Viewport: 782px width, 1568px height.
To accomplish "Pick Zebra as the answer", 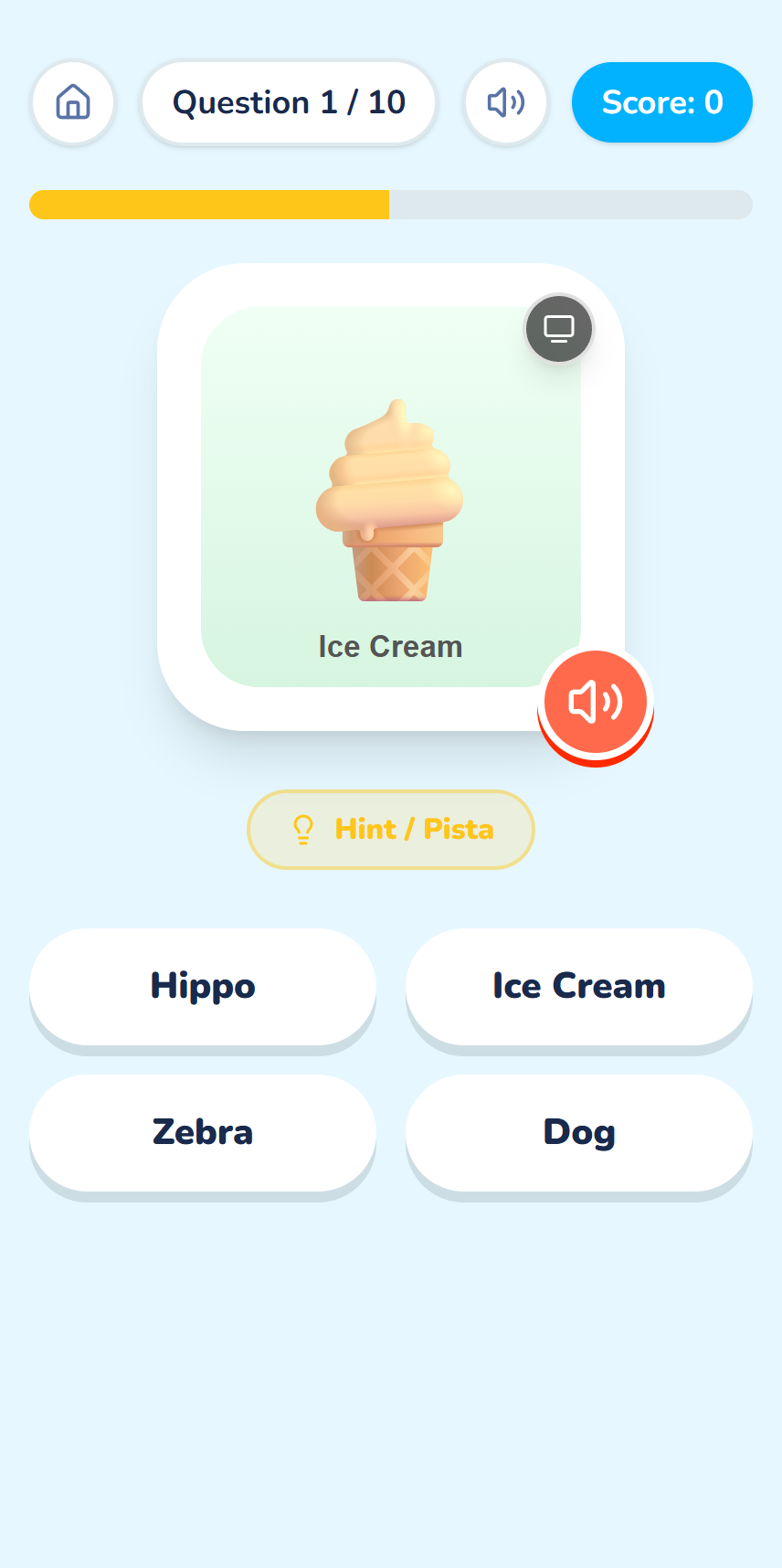I will tap(203, 1133).
